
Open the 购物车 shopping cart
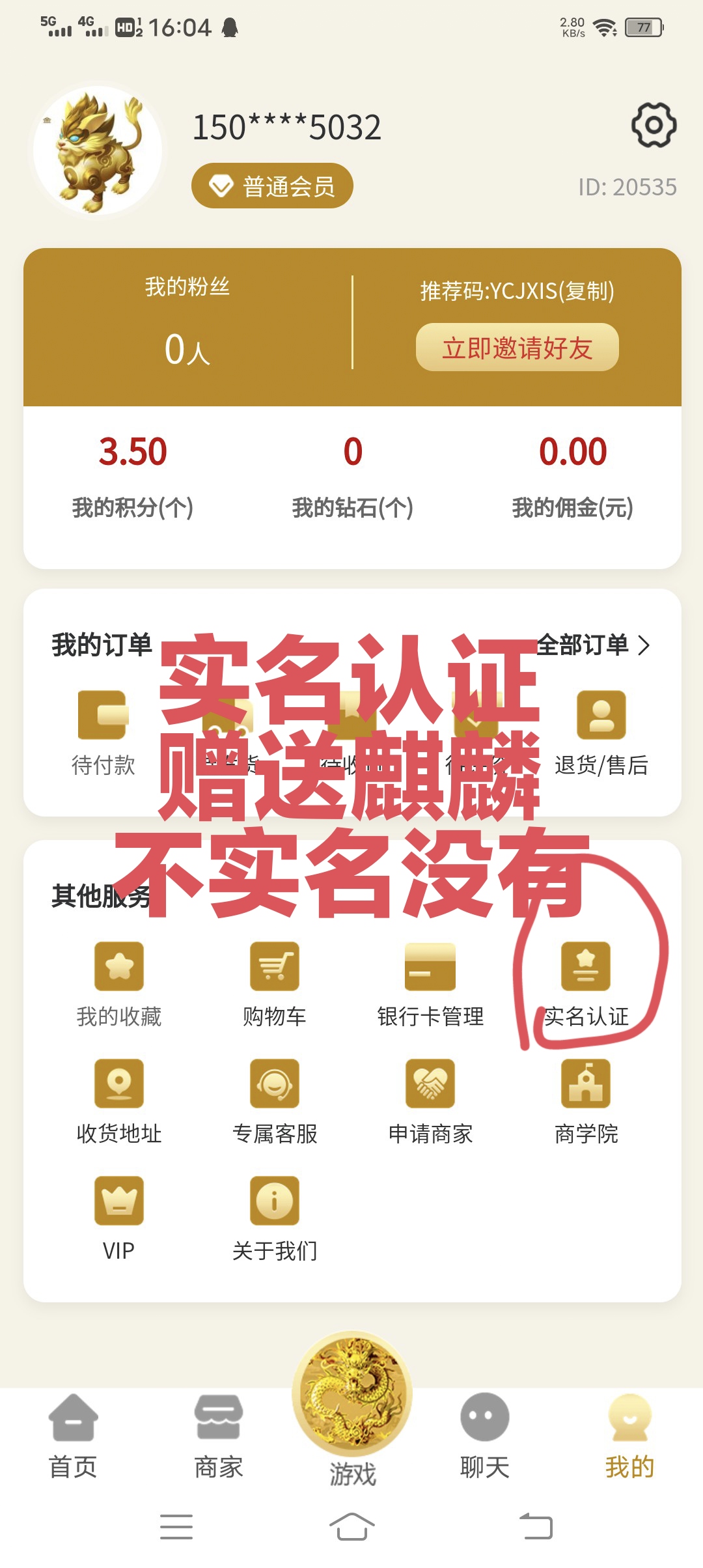275,985
